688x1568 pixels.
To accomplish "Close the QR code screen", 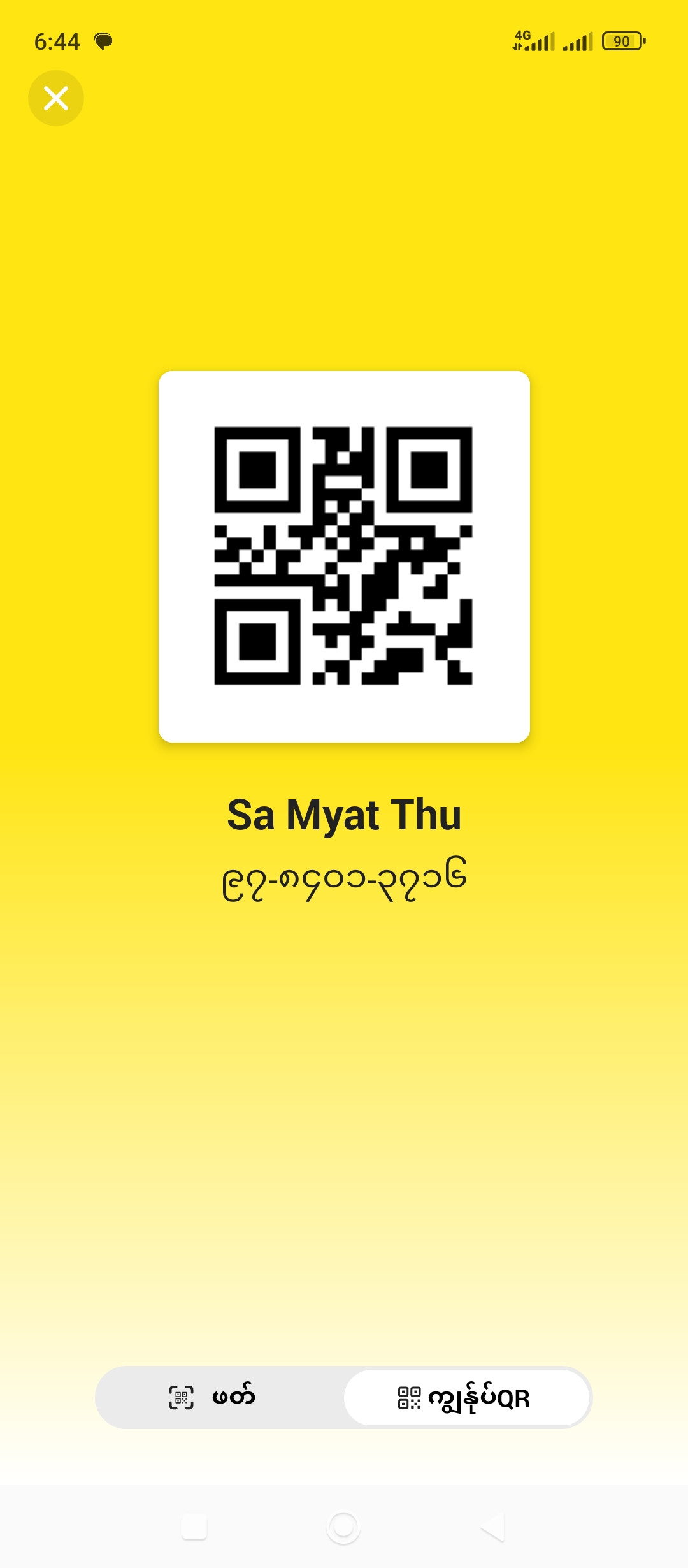I will click(56, 98).
